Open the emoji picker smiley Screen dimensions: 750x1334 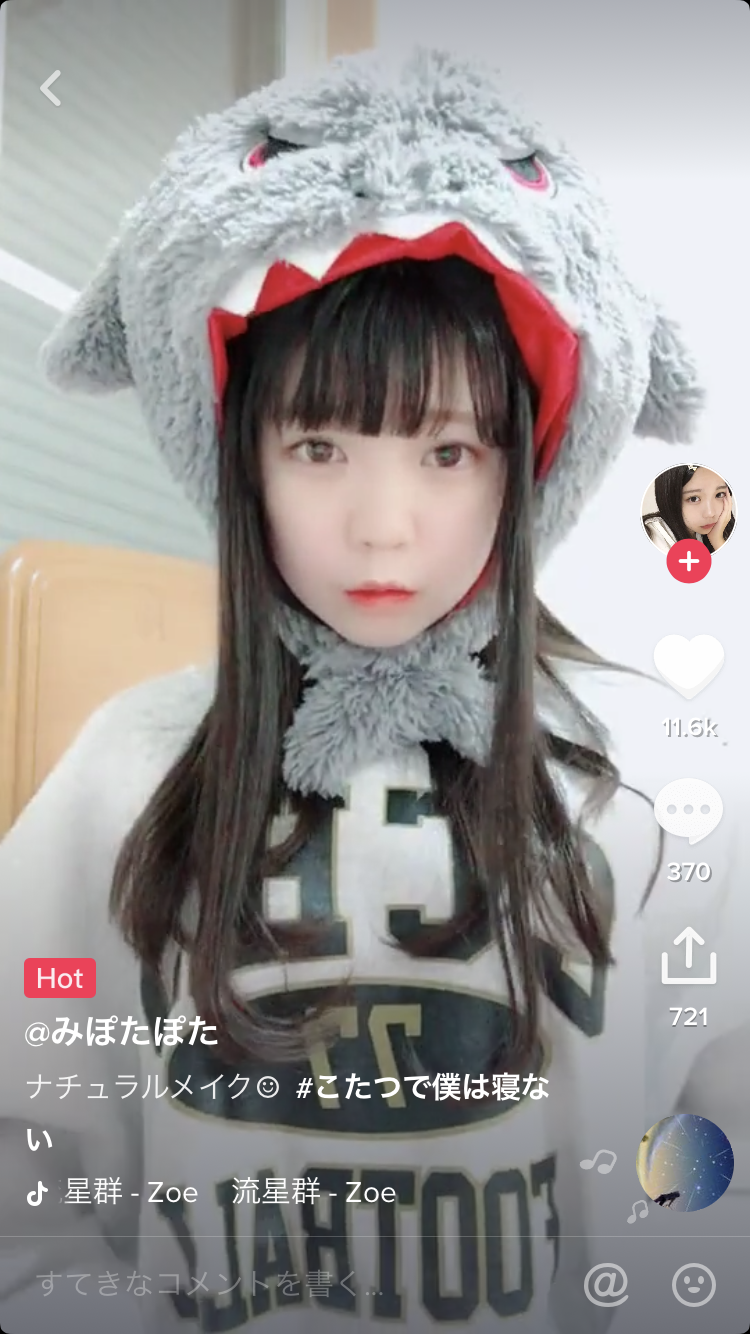pyautogui.click(x=694, y=1284)
